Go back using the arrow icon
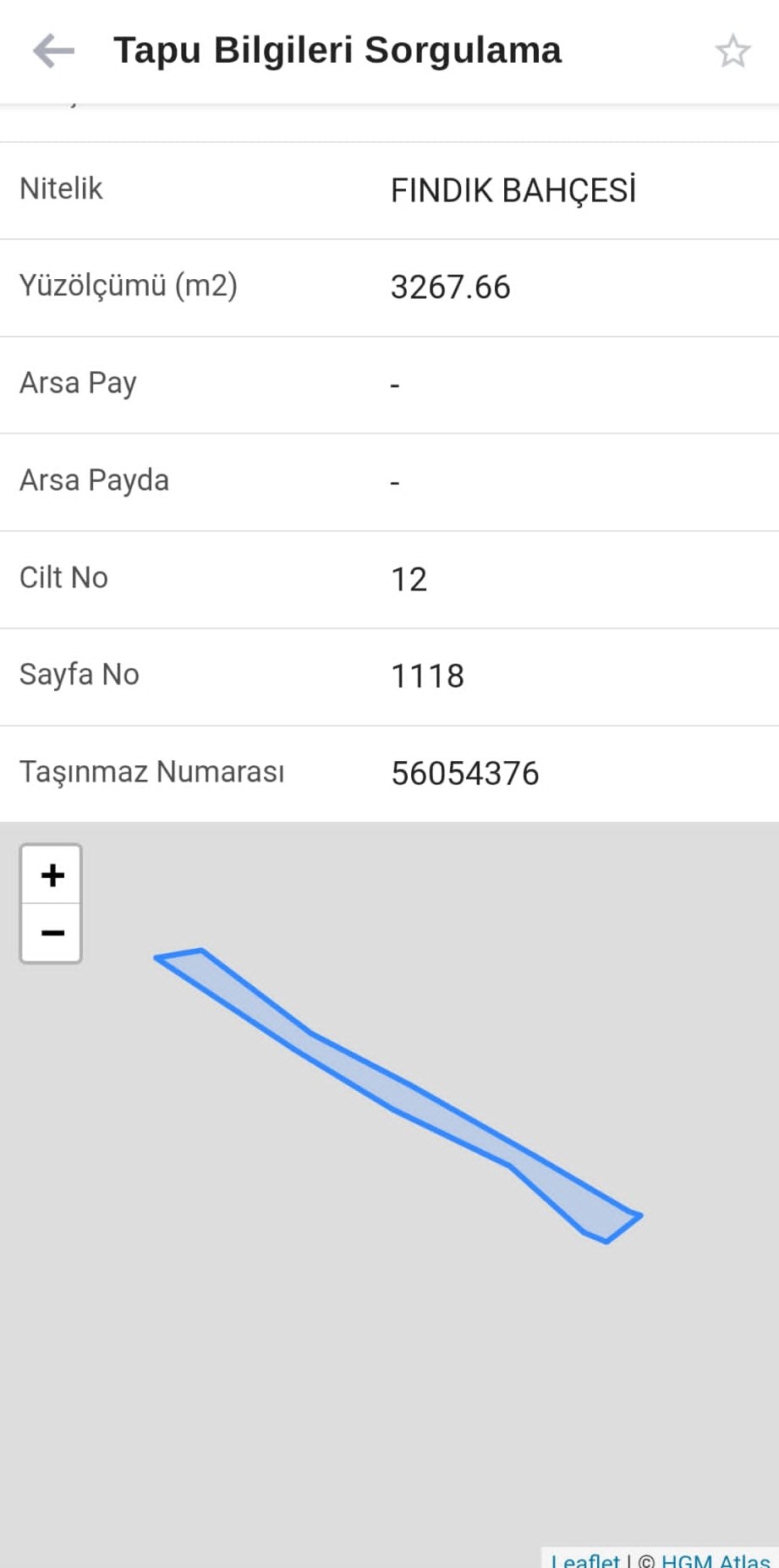Image resolution: width=779 pixels, height=1568 pixels. pos(53,51)
